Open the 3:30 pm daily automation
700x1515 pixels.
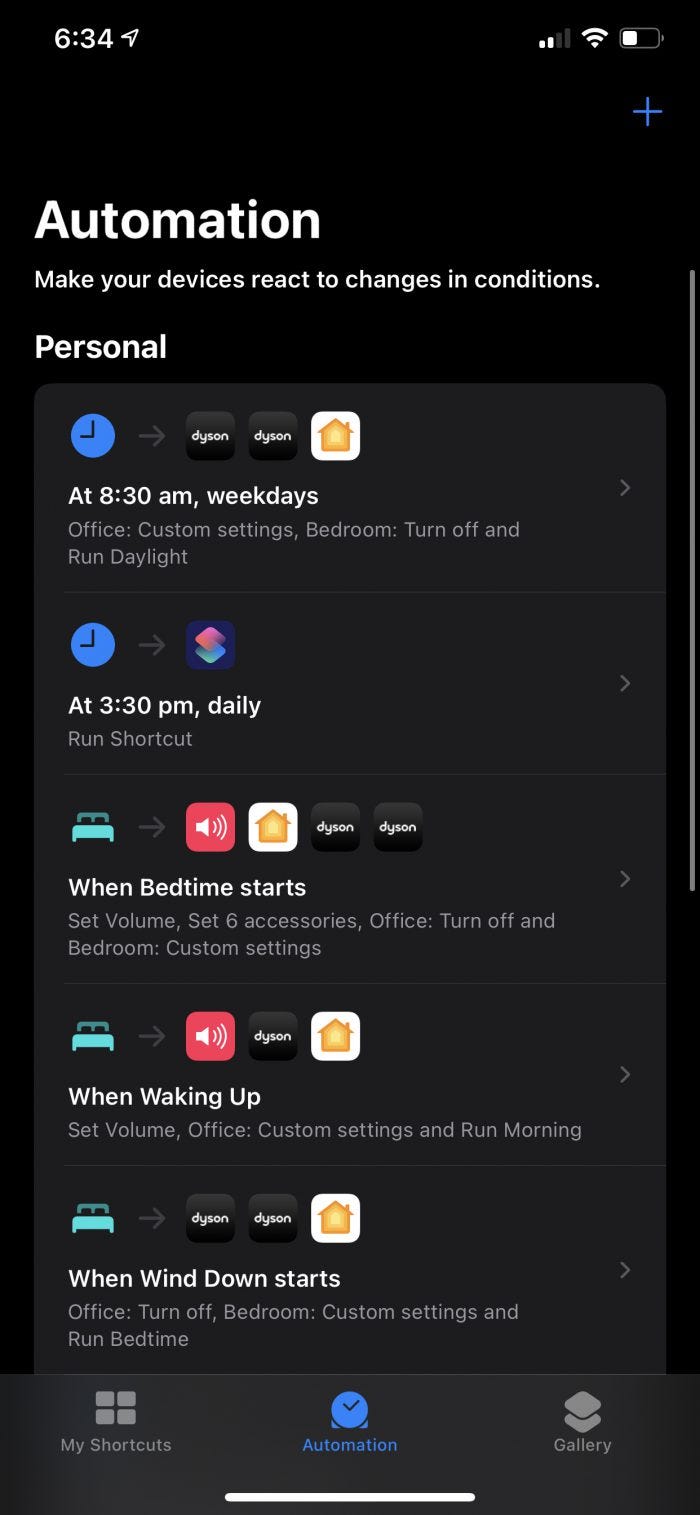(349, 705)
